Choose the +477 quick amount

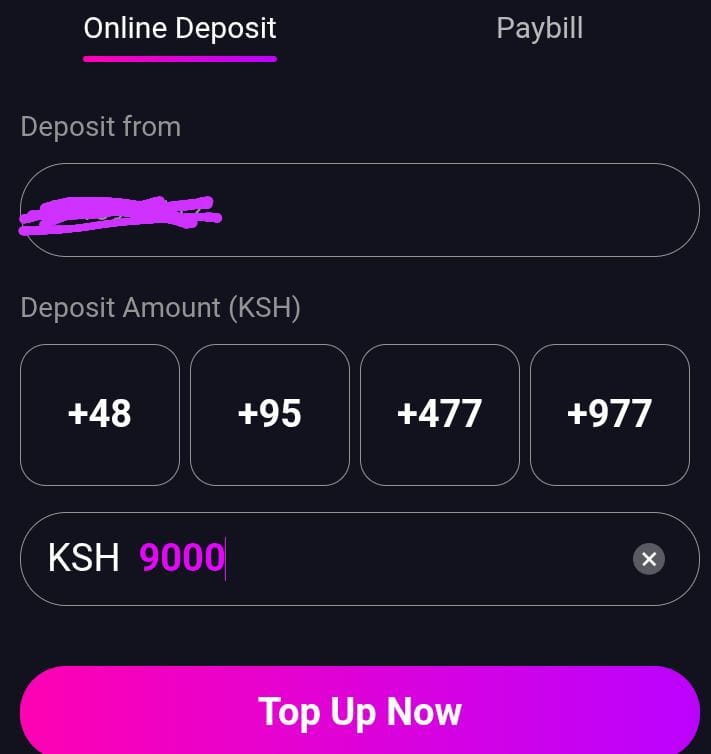pos(440,414)
